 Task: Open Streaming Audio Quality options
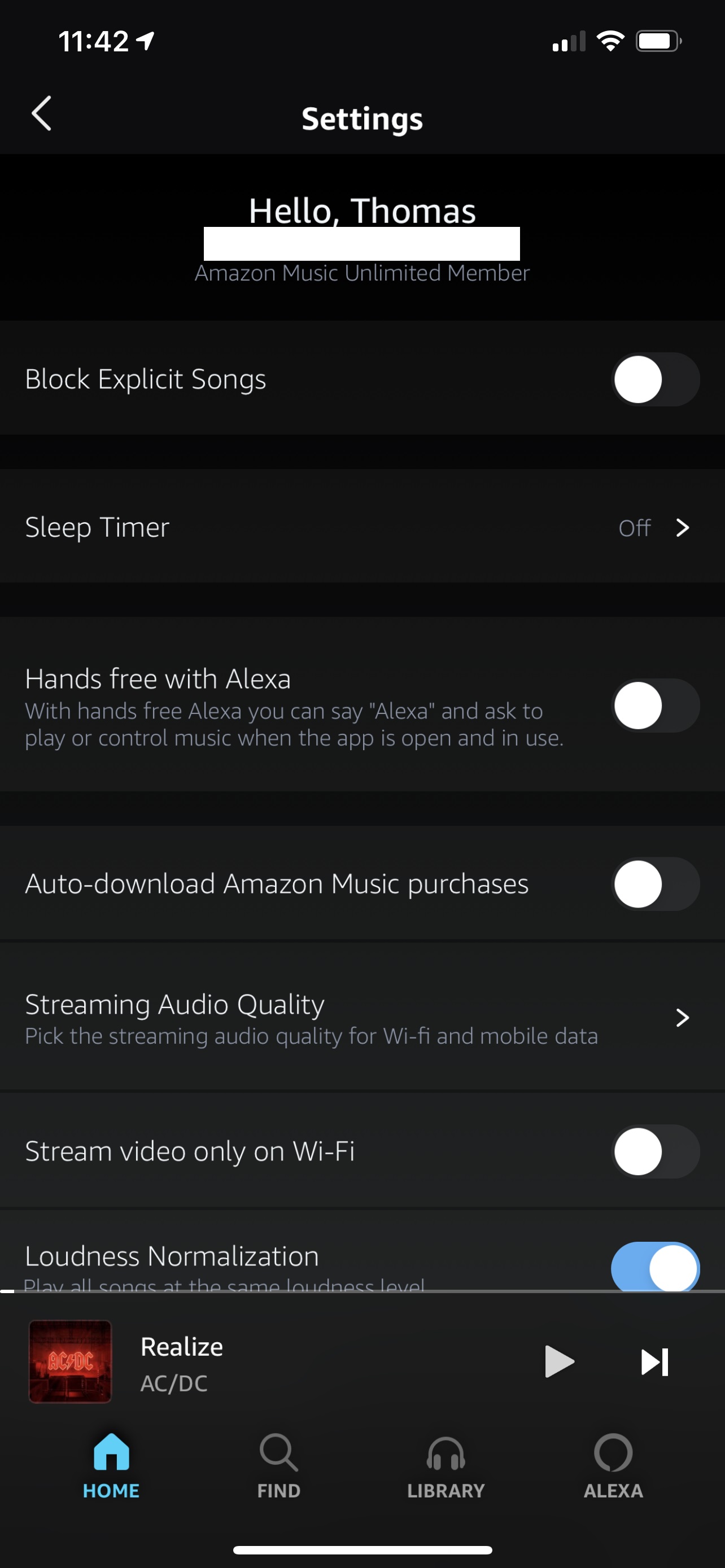click(304, 1018)
